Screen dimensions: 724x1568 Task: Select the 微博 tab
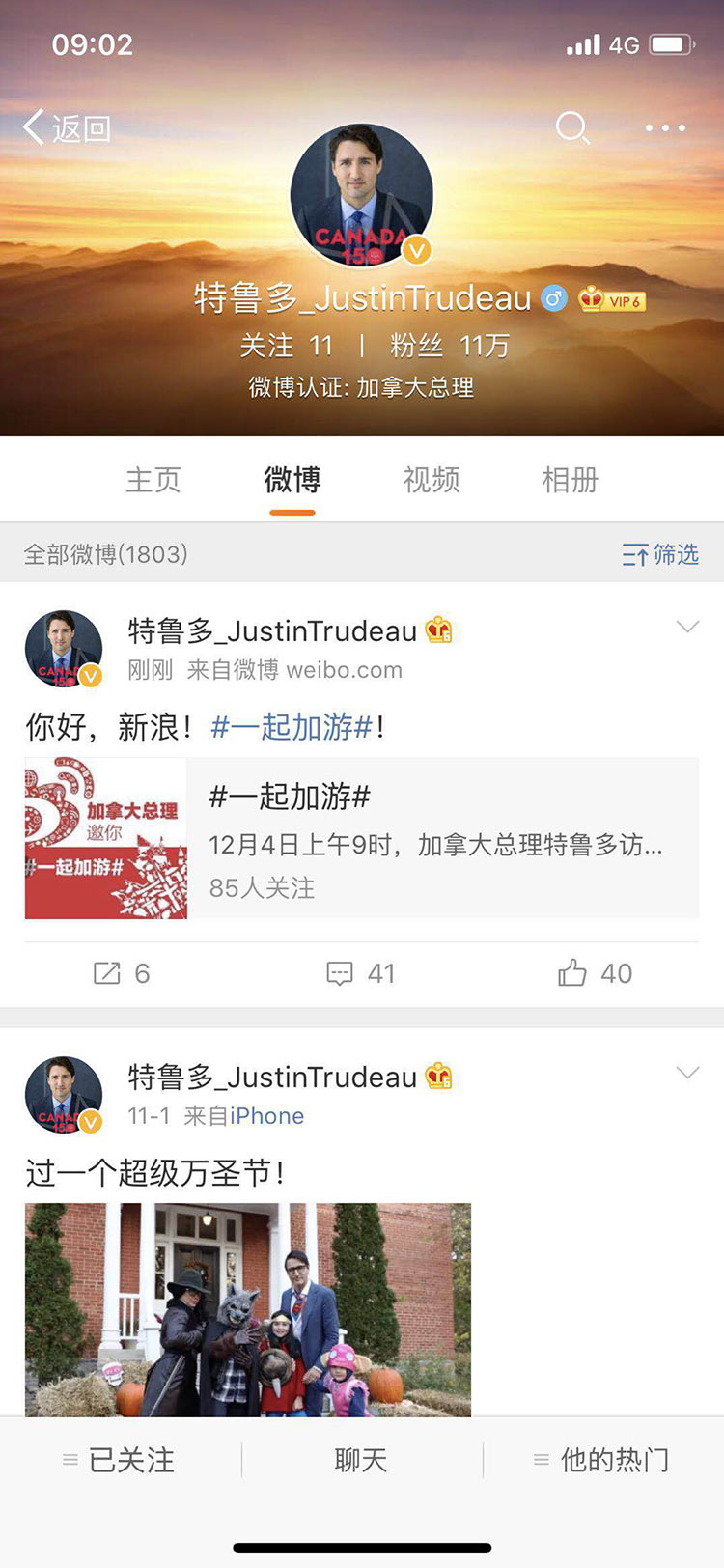click(x=292, y=480)
